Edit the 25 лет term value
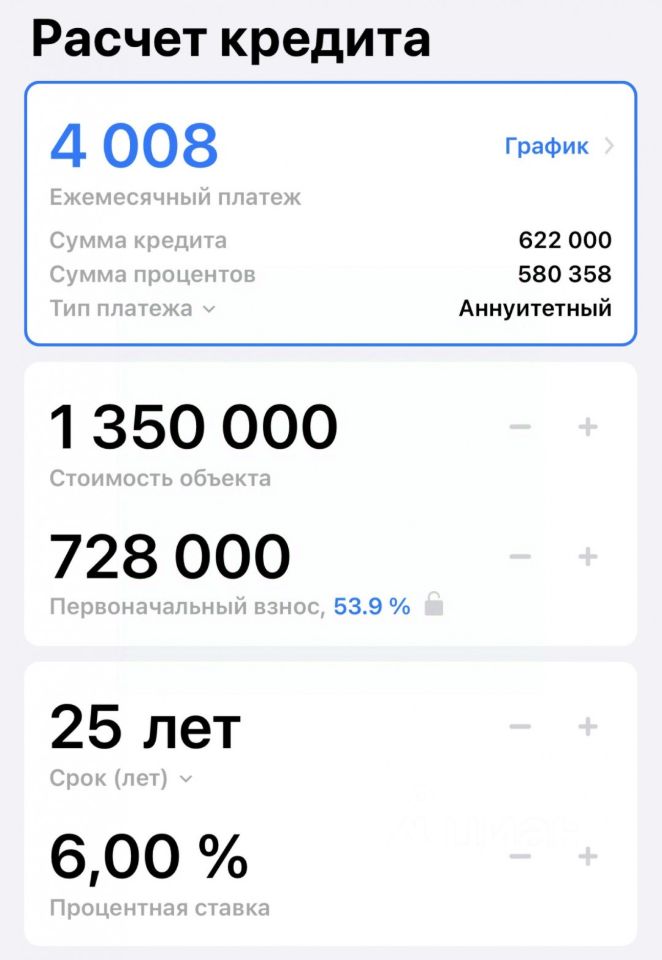Viewport: 662px width, 960px height. [145, 727]
